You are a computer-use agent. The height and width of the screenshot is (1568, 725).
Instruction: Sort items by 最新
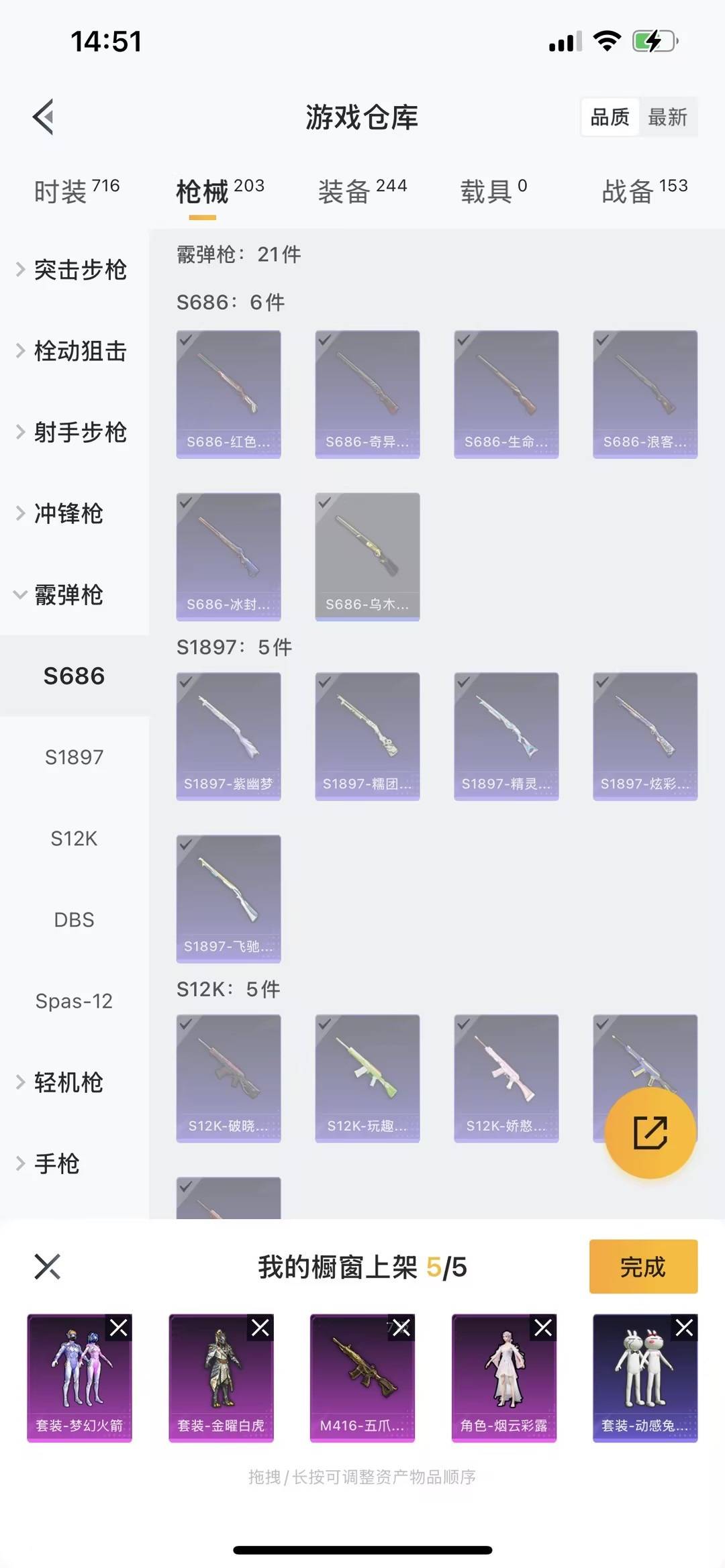(667, 117)
